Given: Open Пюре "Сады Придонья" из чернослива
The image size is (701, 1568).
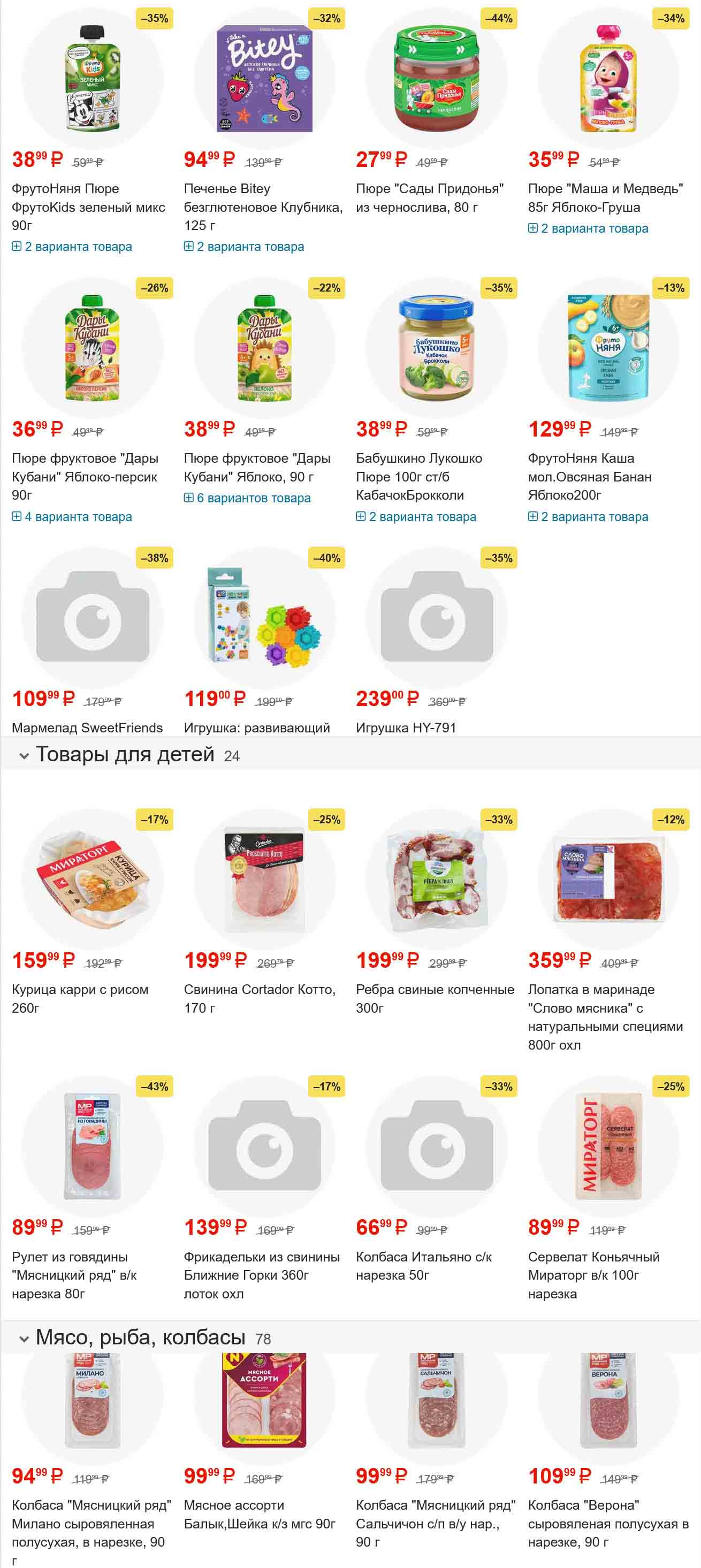Looking at the screenshot, I should pos(429,198).
